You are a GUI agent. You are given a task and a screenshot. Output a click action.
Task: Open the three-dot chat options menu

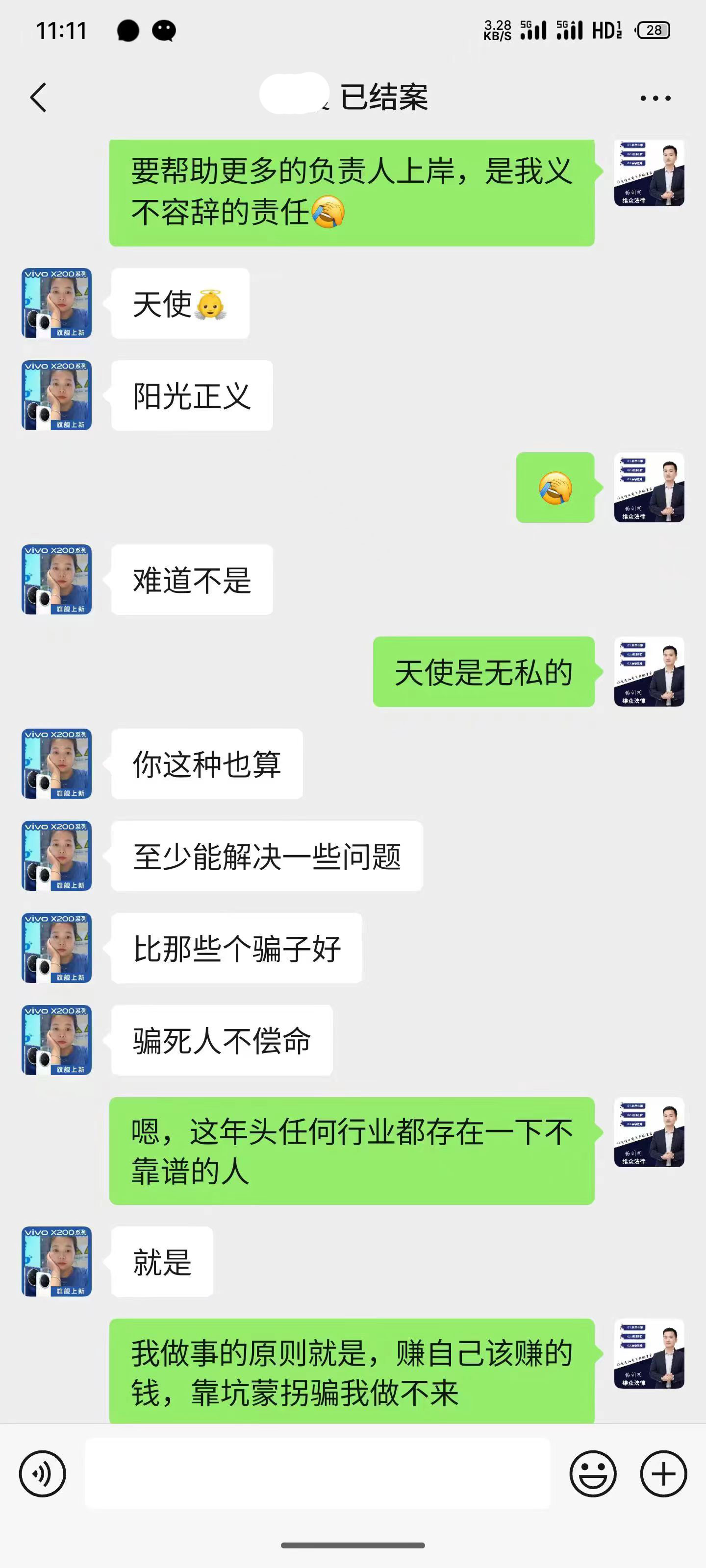pyautogui.click(x=655, y=98)
